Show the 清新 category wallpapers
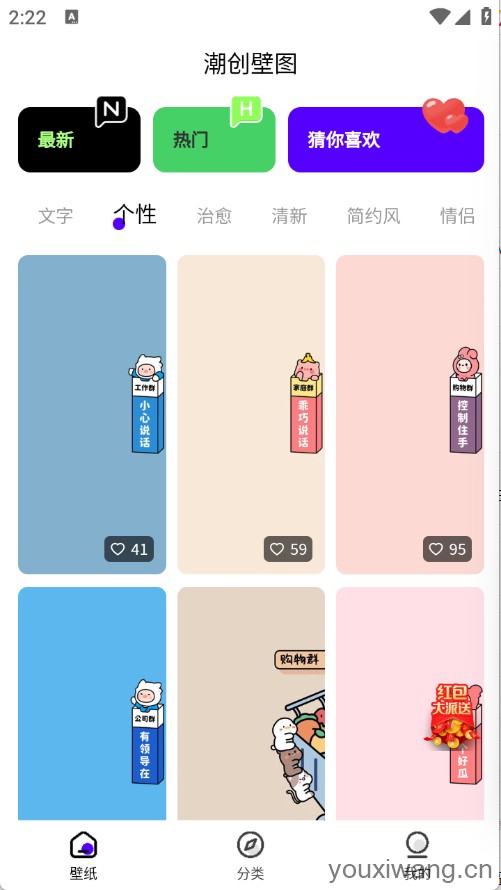 pos(289,216)
